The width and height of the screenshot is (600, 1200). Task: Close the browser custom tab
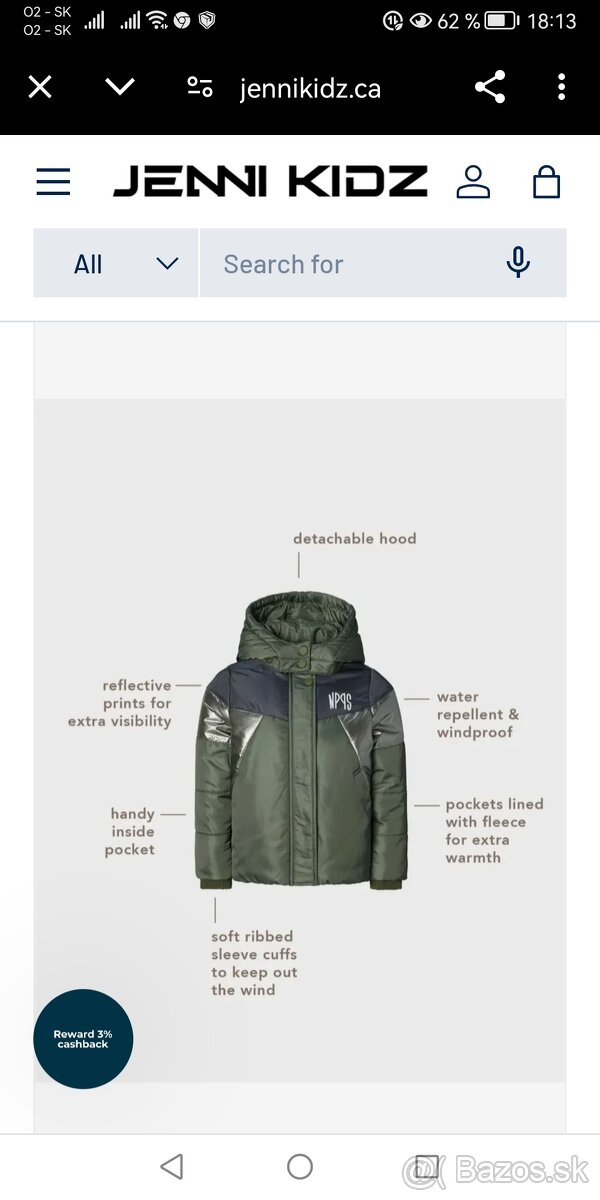pos(40,88)
